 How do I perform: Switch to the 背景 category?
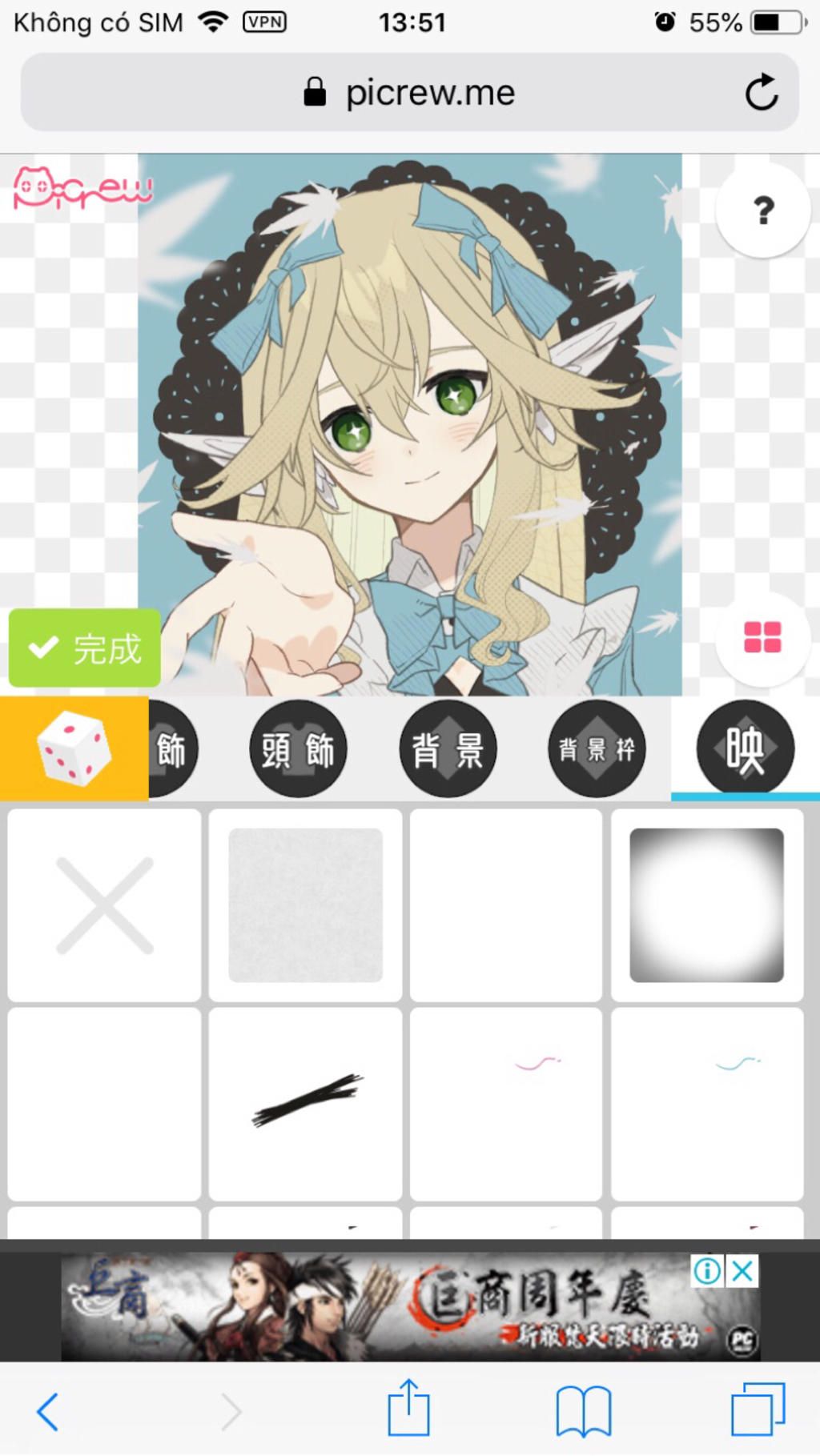click(x=448, y=749)
